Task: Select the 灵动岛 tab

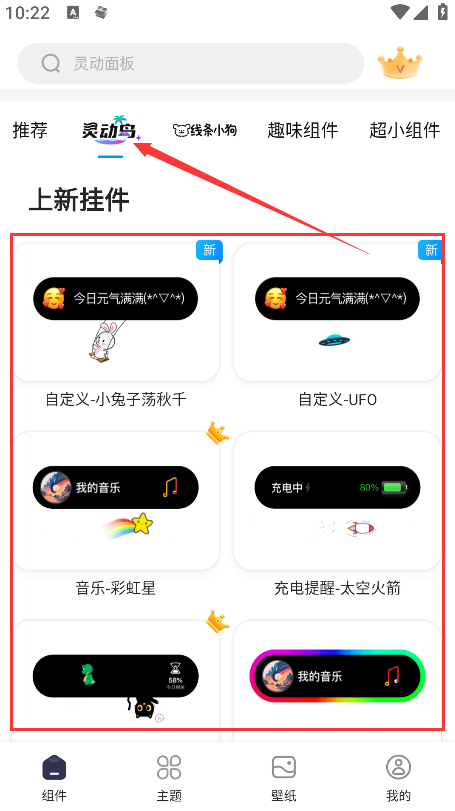Action: pyautogui.click(x=111, y=130)
